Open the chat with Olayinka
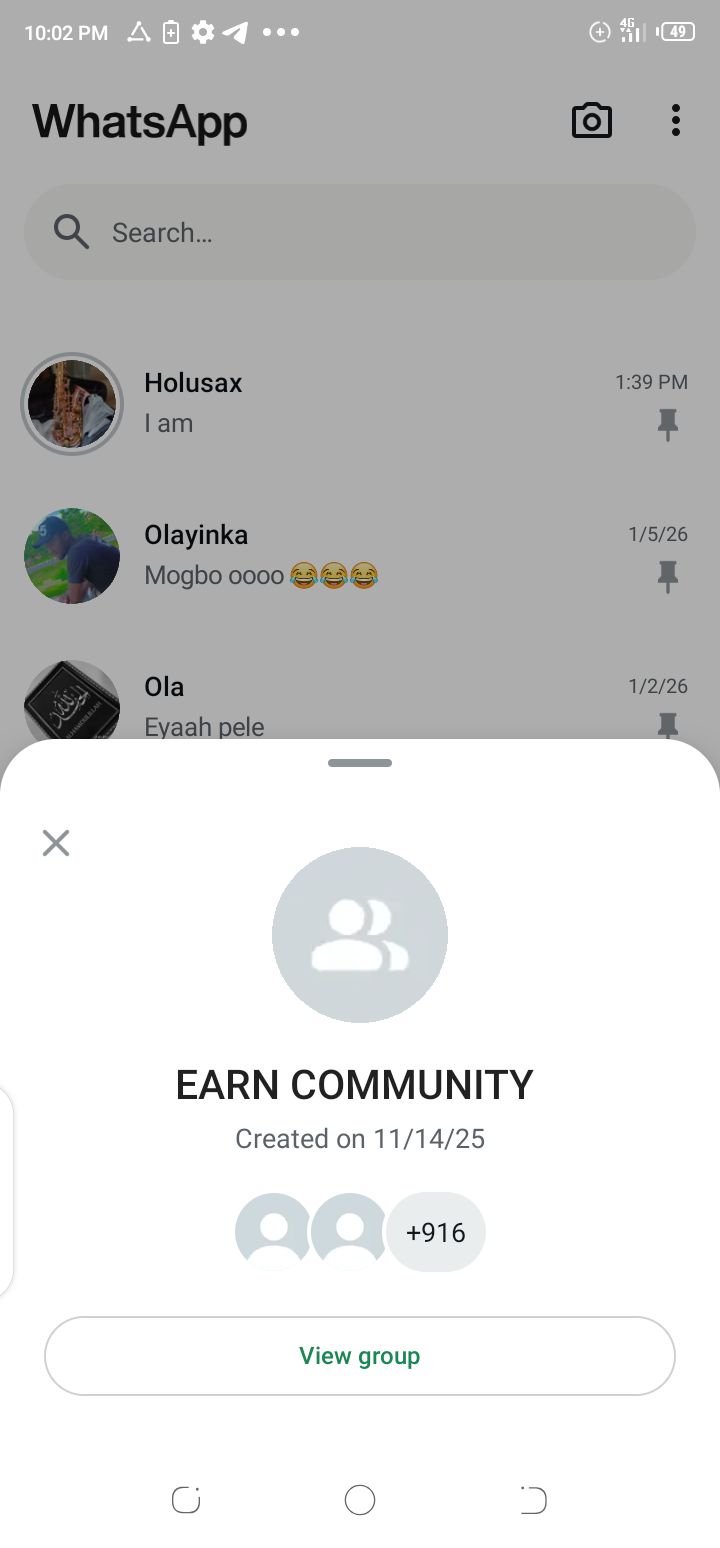 pyautogui.click(x=380, y=555)
